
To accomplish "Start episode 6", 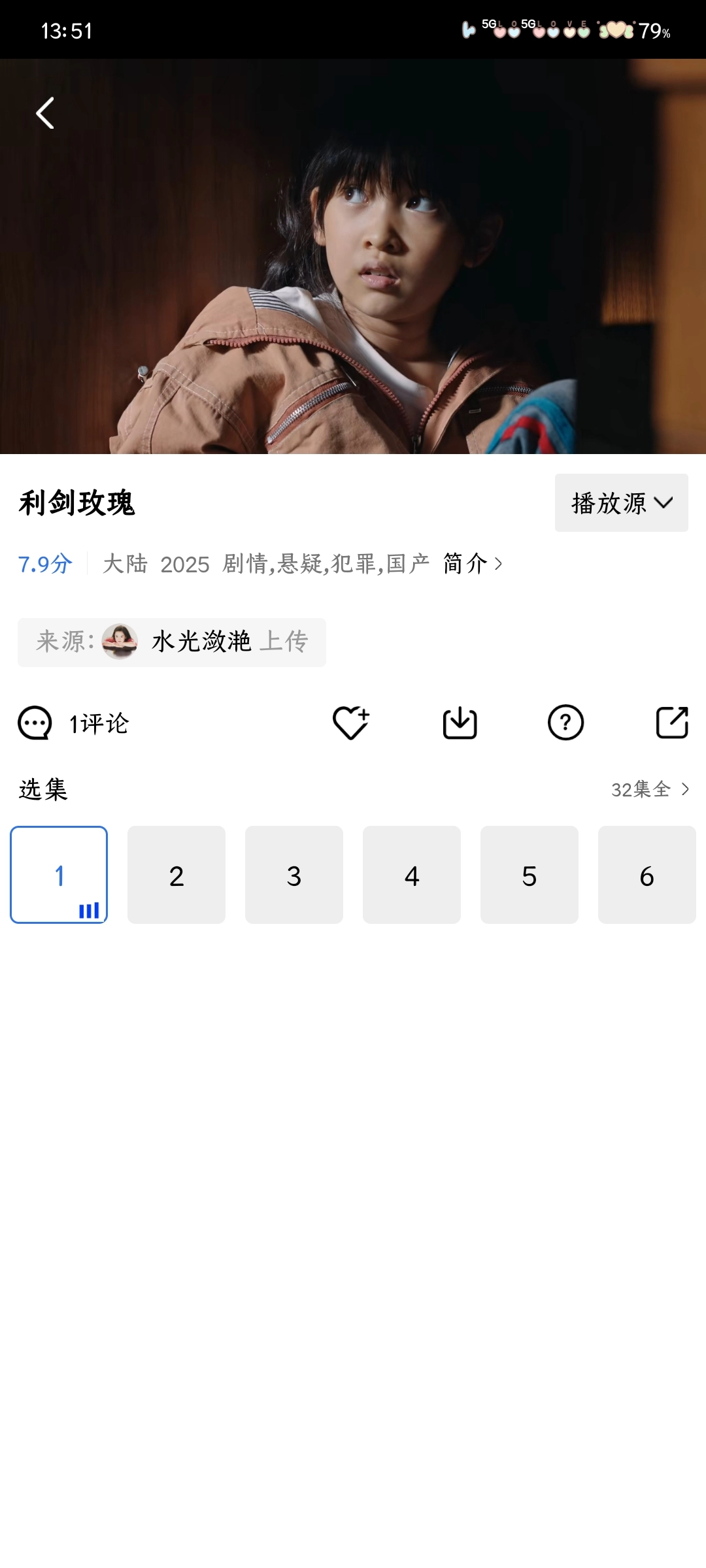I will click(x=647, y=875).
